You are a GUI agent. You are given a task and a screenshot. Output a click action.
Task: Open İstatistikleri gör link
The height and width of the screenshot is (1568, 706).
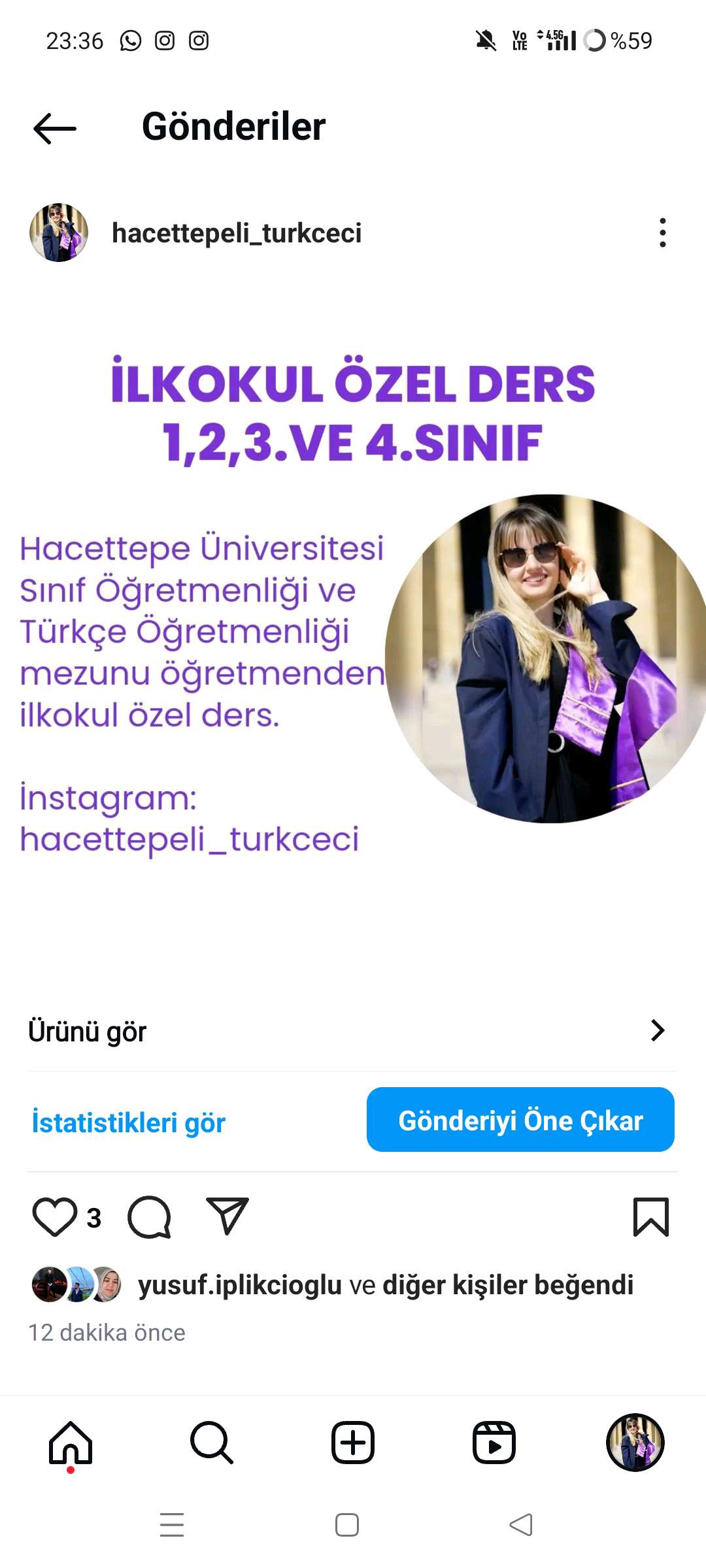point(128,1122)
